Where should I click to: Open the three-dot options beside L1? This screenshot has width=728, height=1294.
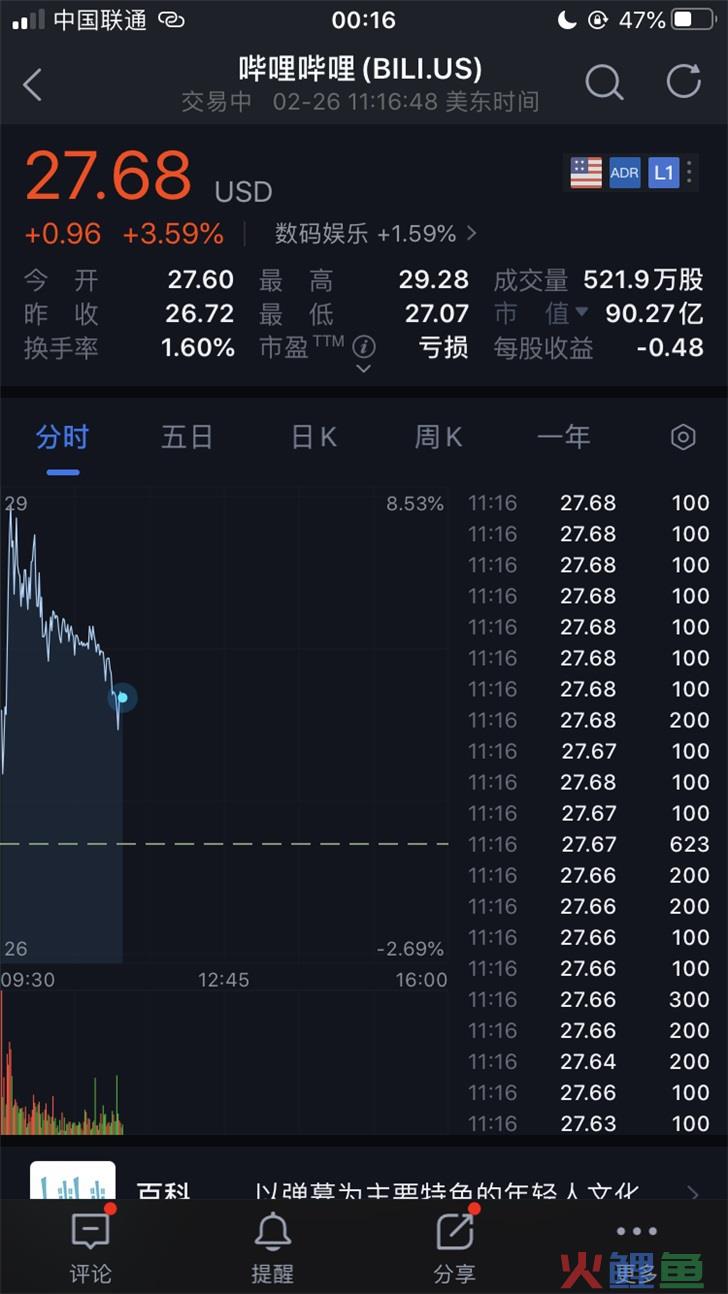(x=691, y=172)
